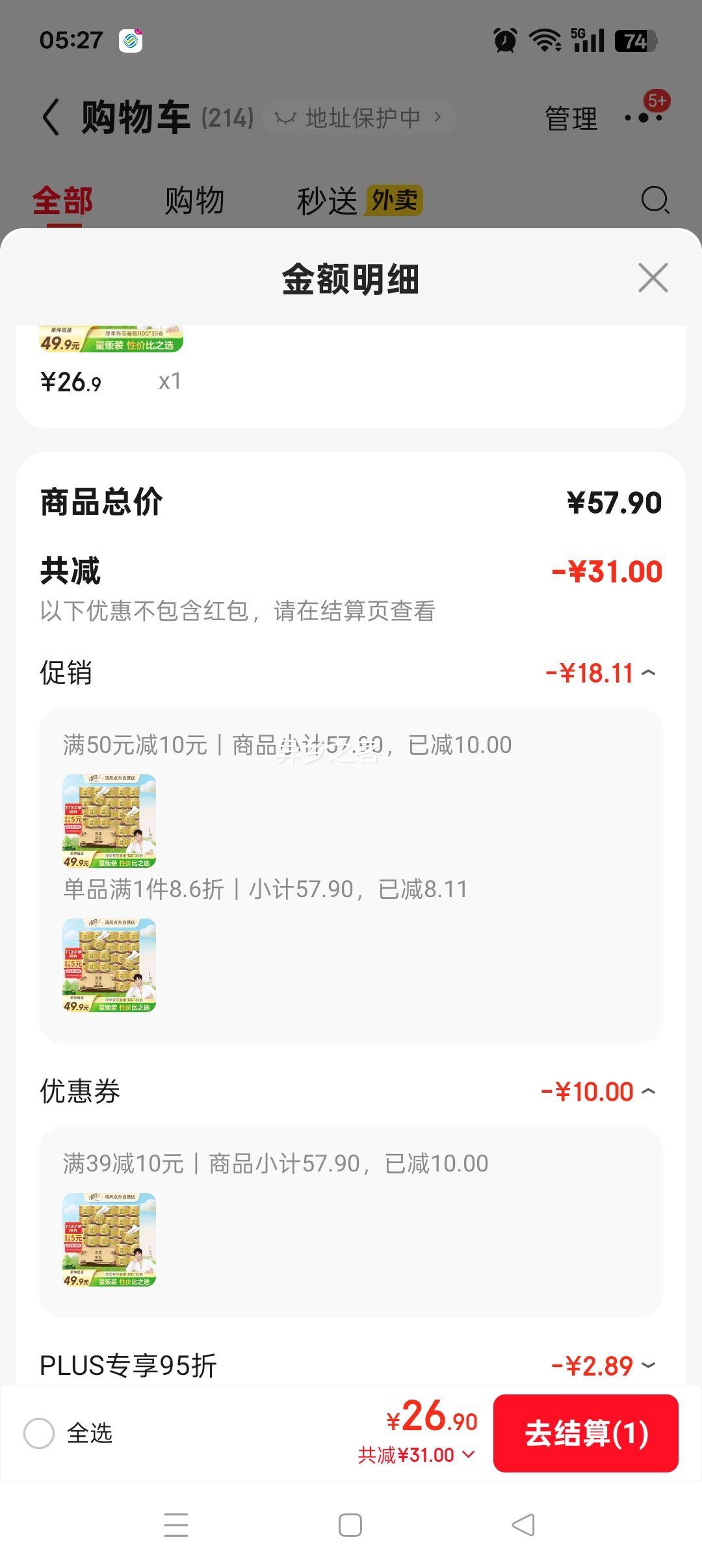The image size is (702, 1568).
Task: Switch to the 秒送 外卖 tab
Action: (x=359, y=200)
